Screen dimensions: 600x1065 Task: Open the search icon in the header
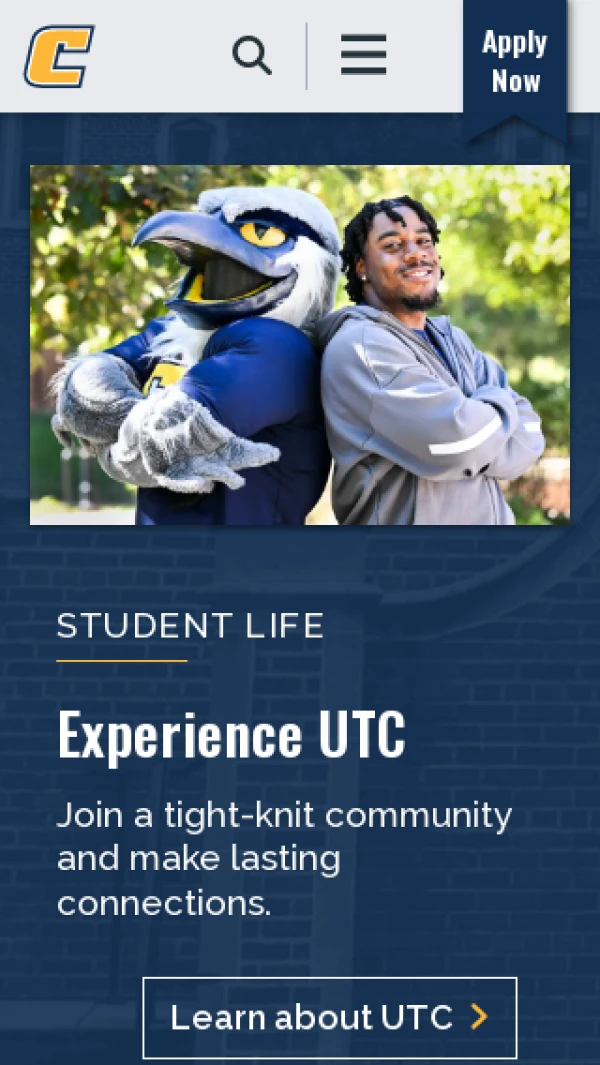[252, 56]
